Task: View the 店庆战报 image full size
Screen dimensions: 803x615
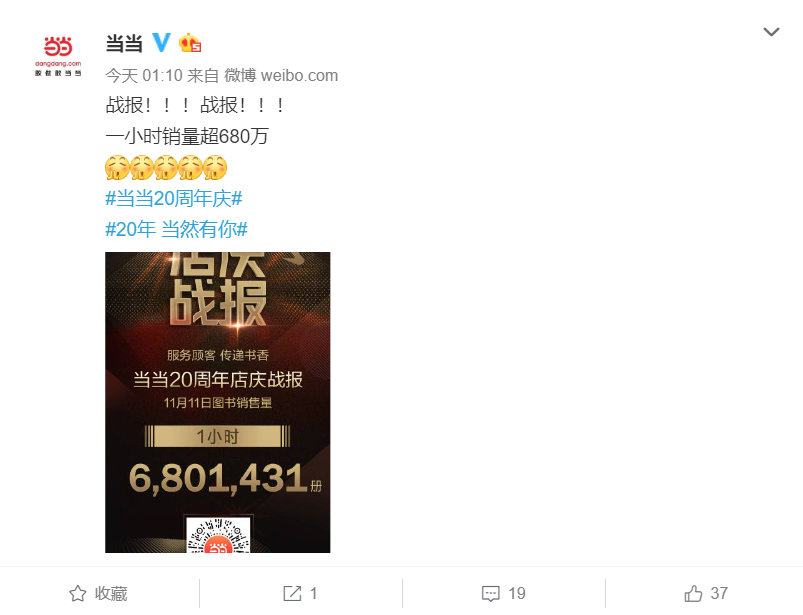Action: (218, 401)
